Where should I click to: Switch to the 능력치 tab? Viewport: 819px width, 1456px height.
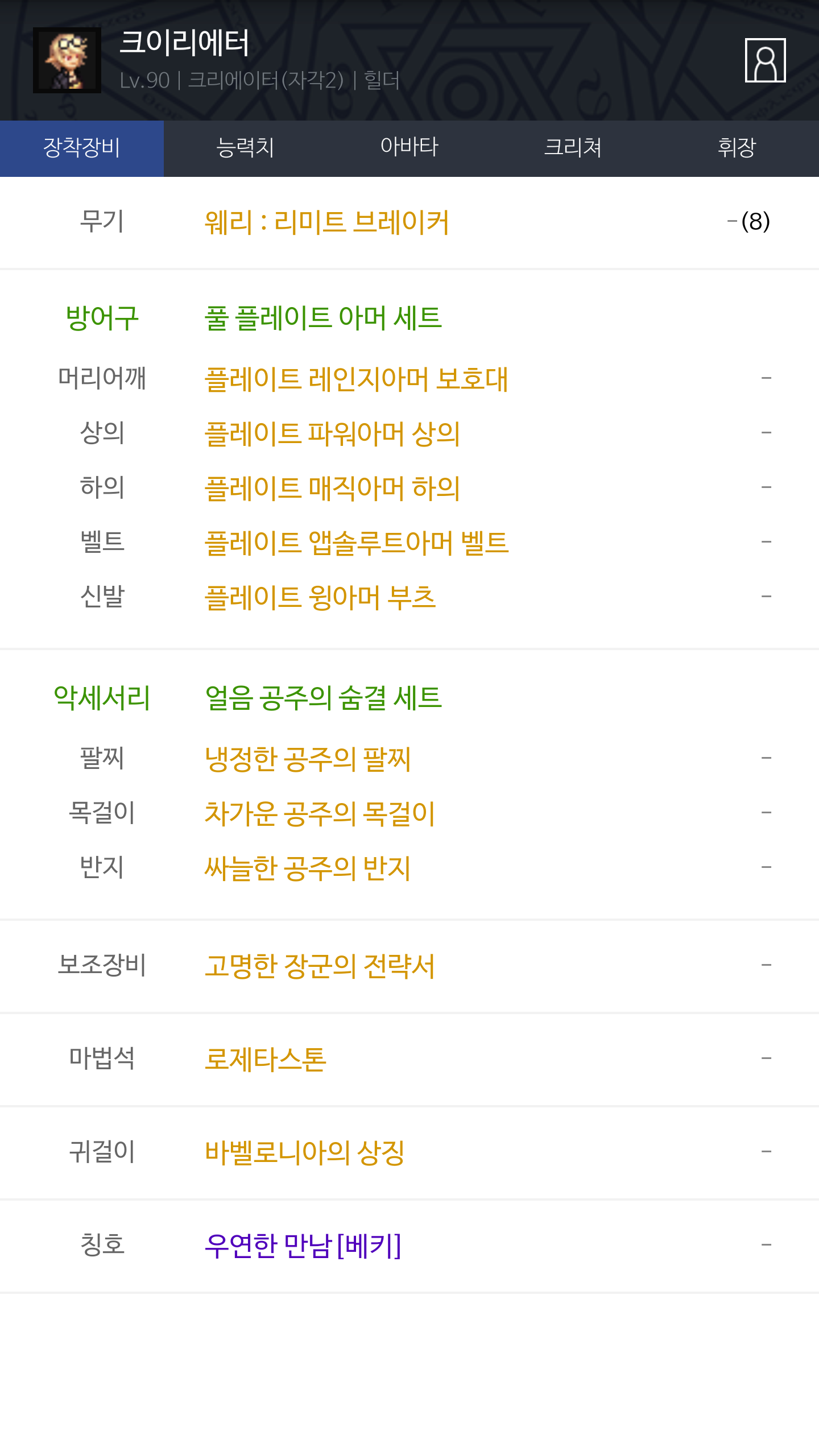tap(246, 148)
